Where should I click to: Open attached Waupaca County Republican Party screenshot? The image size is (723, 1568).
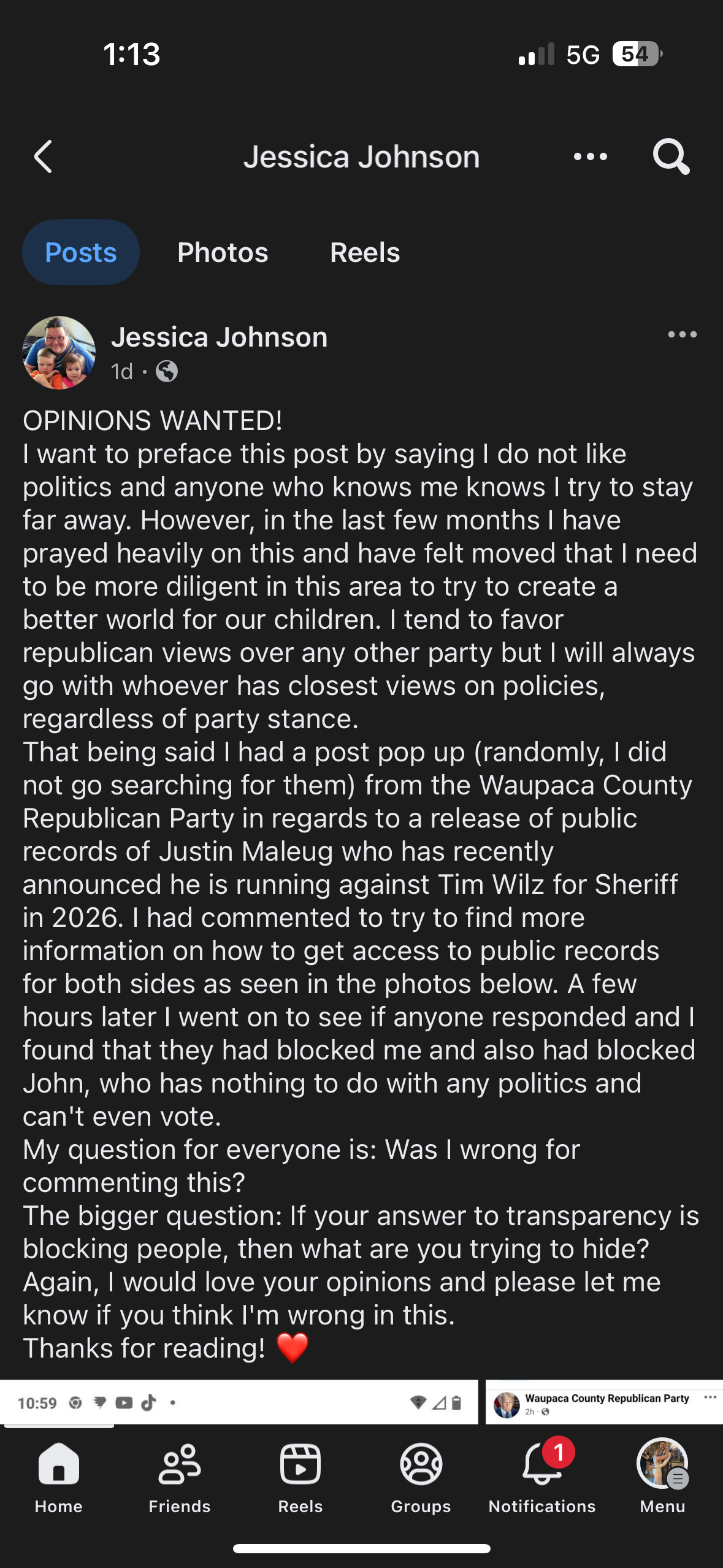[604, 1402]
